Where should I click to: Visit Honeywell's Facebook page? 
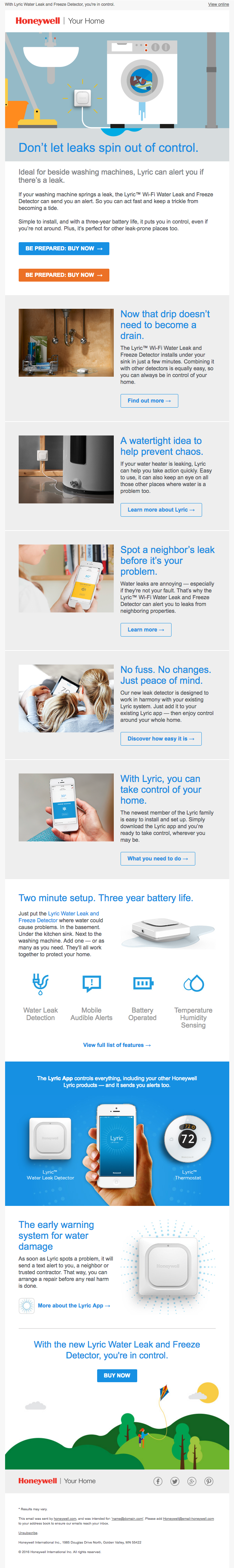[158, 1482]
